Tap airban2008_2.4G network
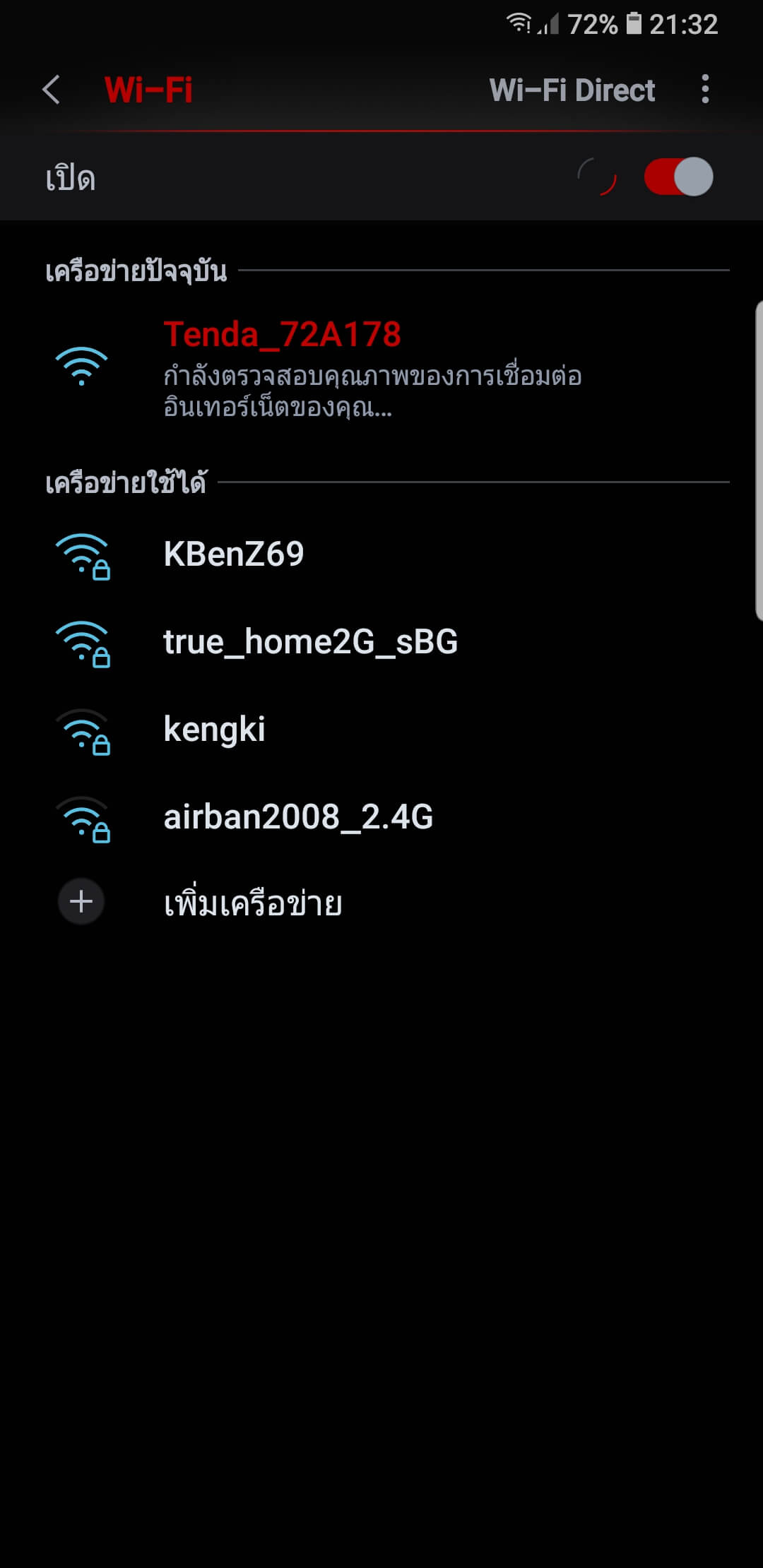 [x=381, y=817]
